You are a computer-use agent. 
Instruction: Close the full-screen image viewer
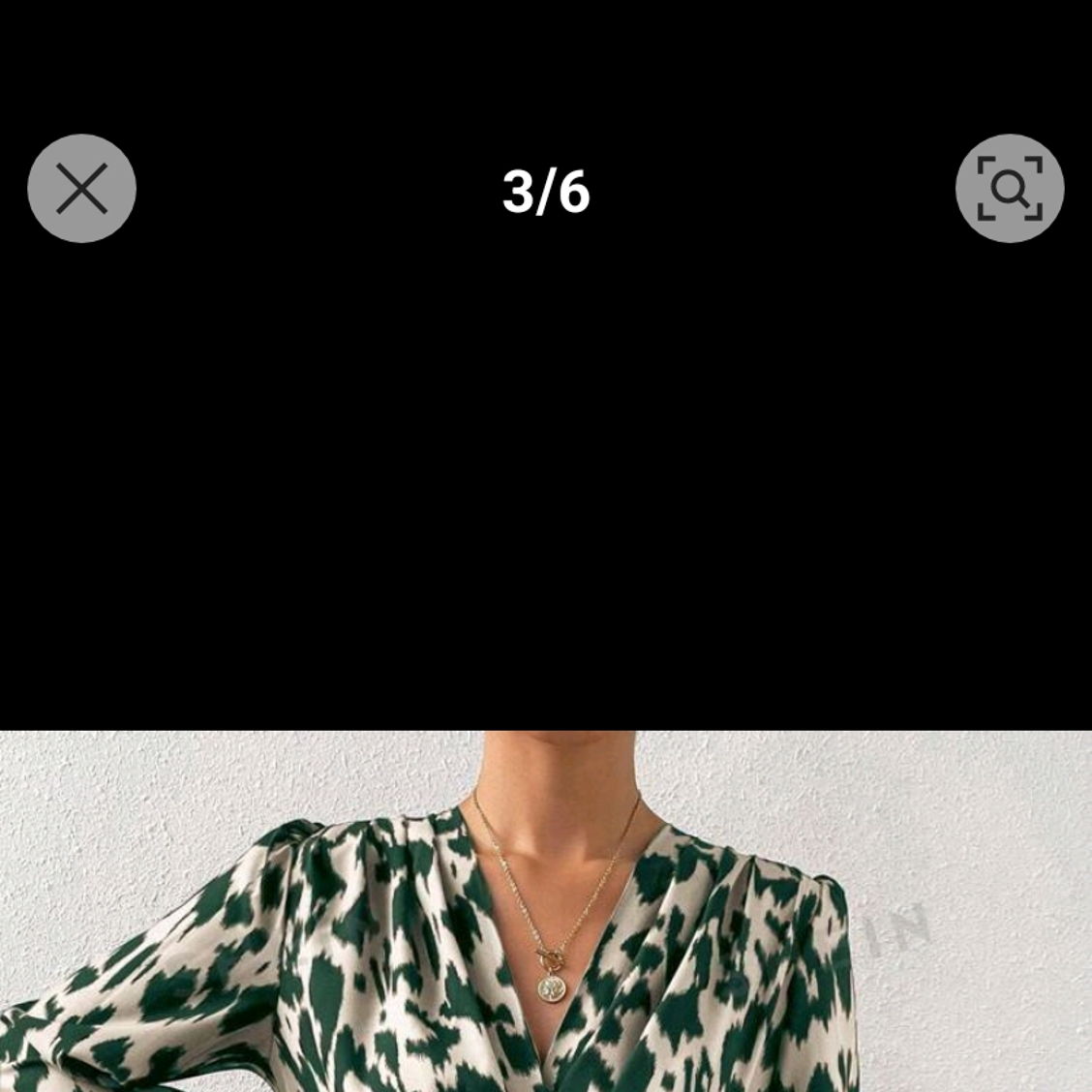tap(81, 189)
